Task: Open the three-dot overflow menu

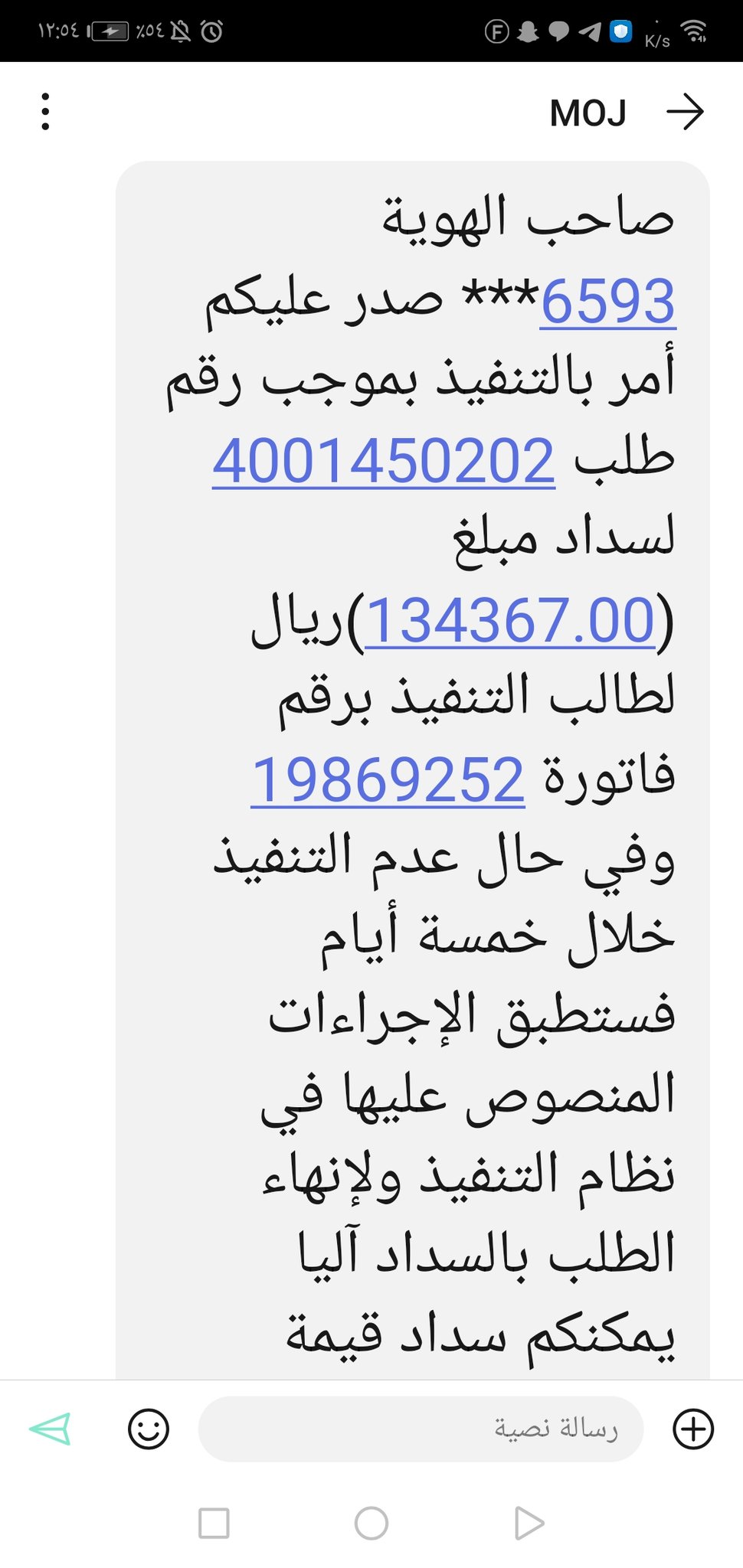Action: tap(45, 112)
